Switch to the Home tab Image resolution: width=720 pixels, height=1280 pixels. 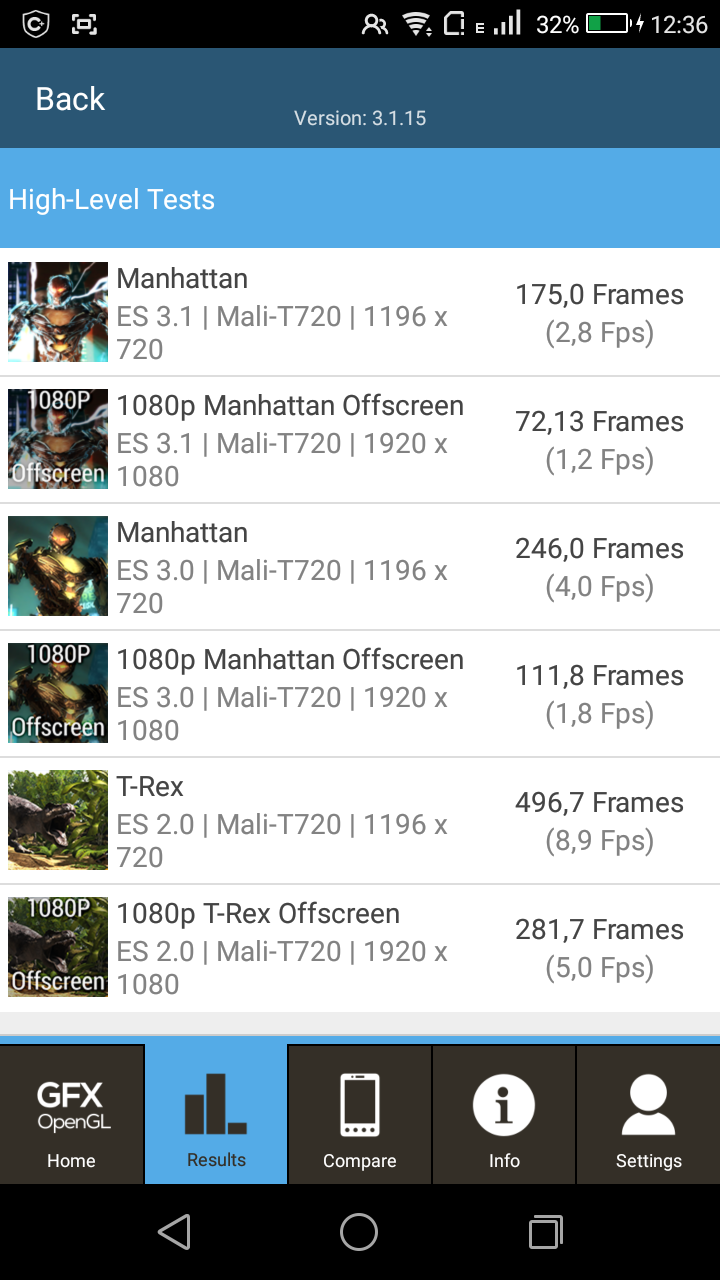[x=72, y=1115]
